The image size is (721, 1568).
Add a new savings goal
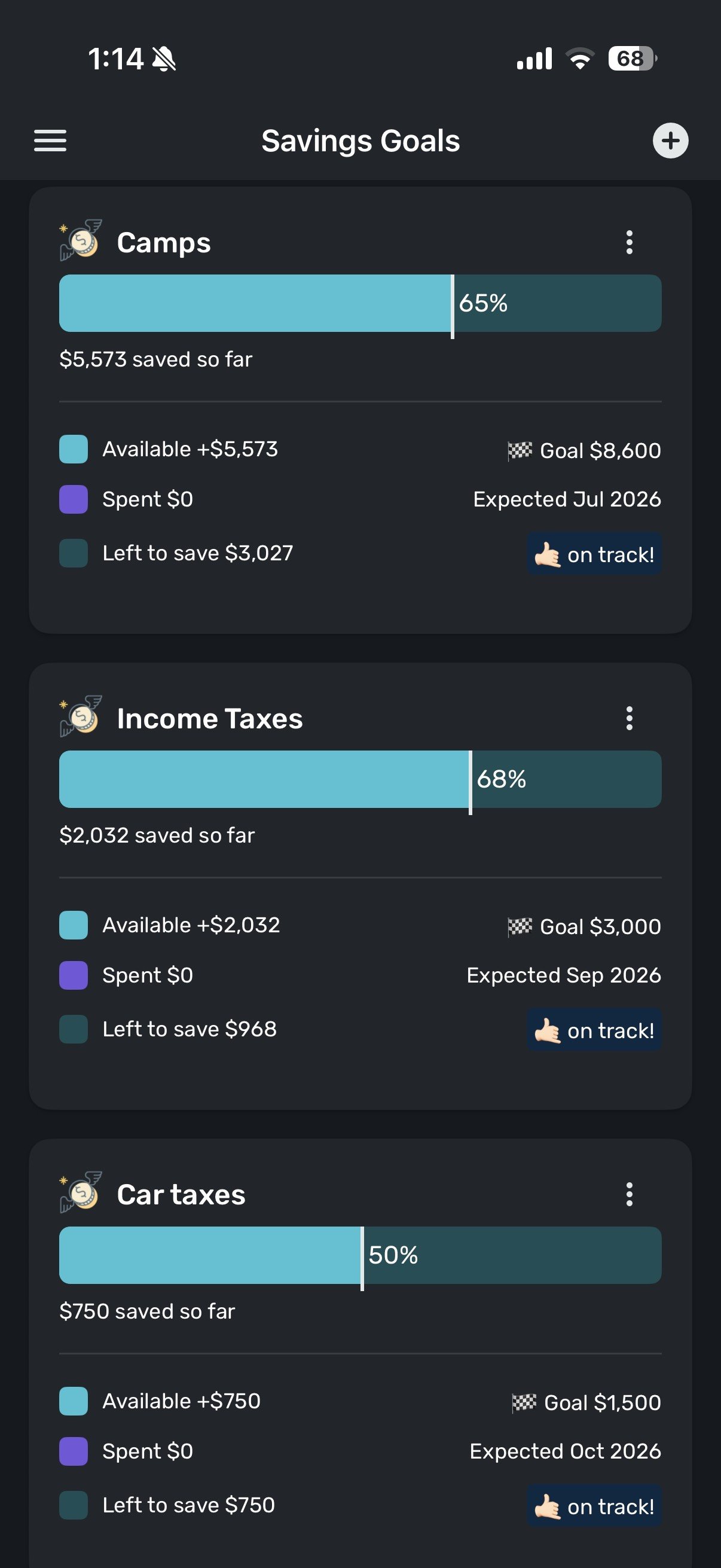pyautogui.click(x=671, y=141)
